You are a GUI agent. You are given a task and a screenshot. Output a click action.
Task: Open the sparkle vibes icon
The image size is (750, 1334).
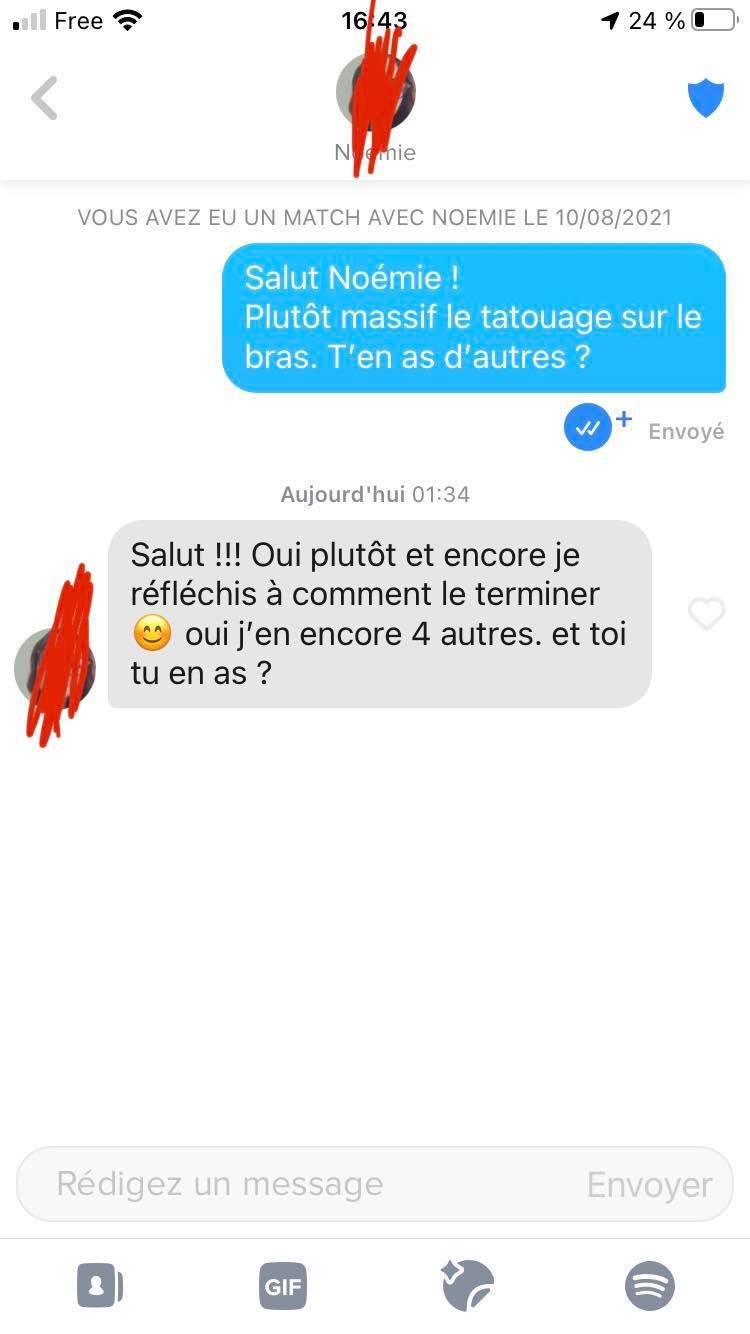pyautogui.click(x=467, y=1284)
